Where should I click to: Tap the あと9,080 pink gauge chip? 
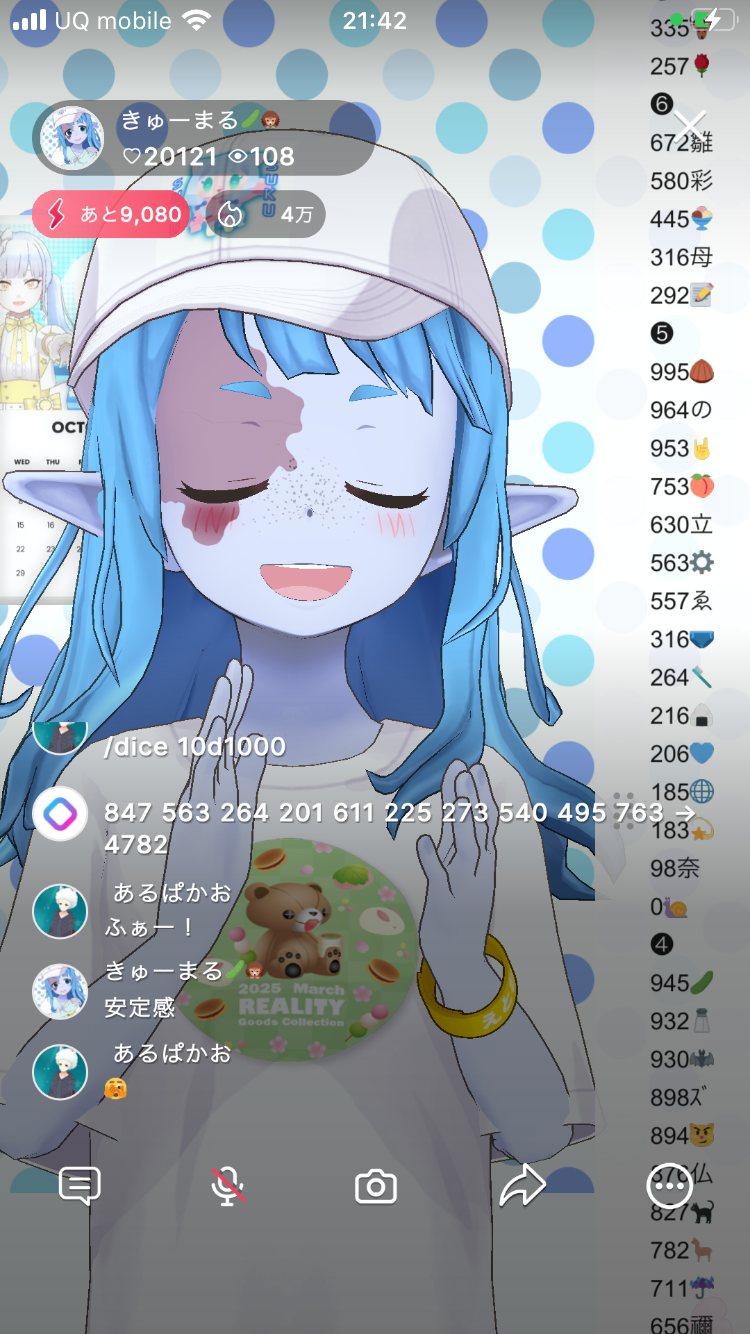(110, 214)
